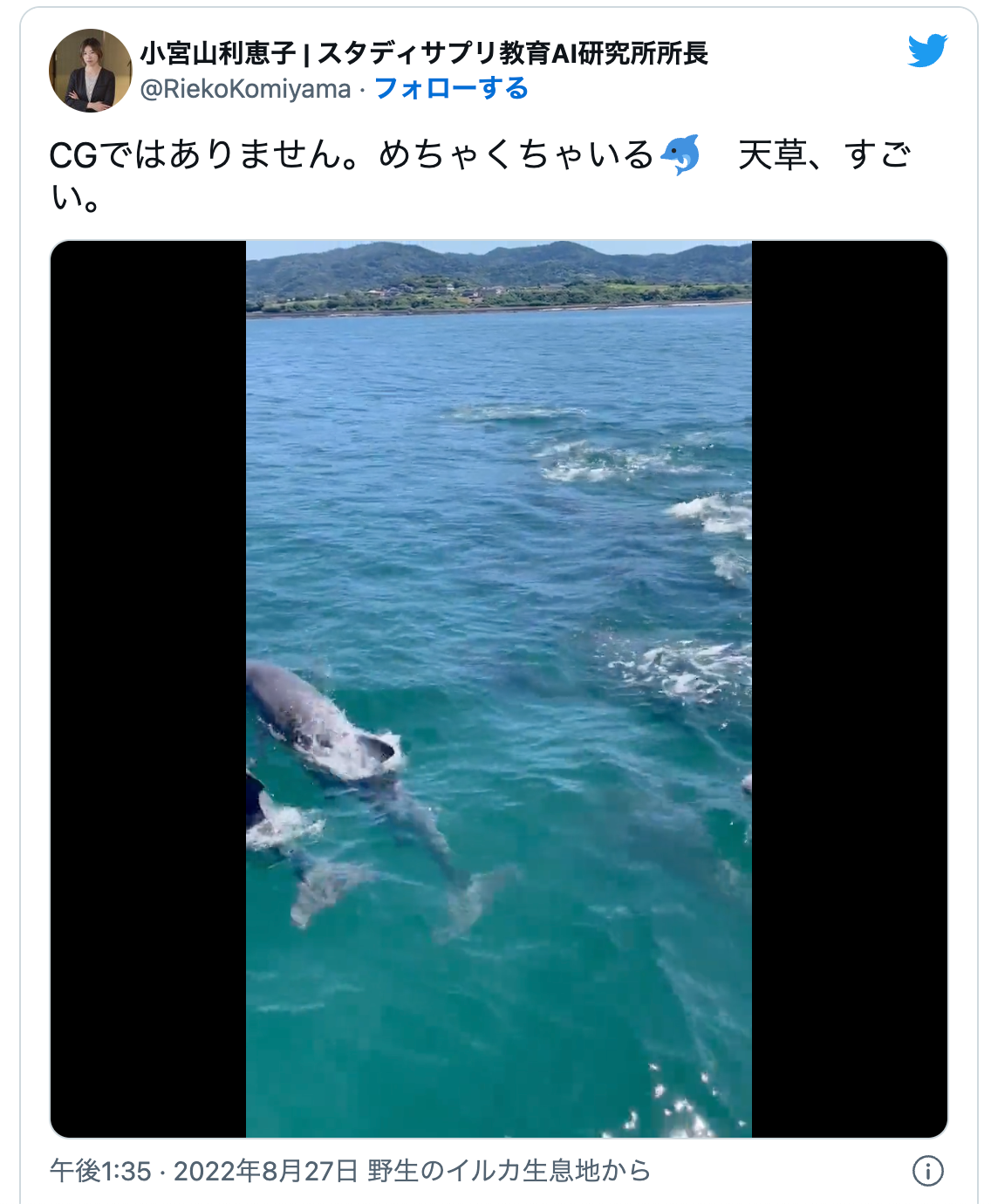Image resolution: width=991 pixels, height=1204 pixels.
Task: Open the Twitter bird logo link
Action: [926, 51]
